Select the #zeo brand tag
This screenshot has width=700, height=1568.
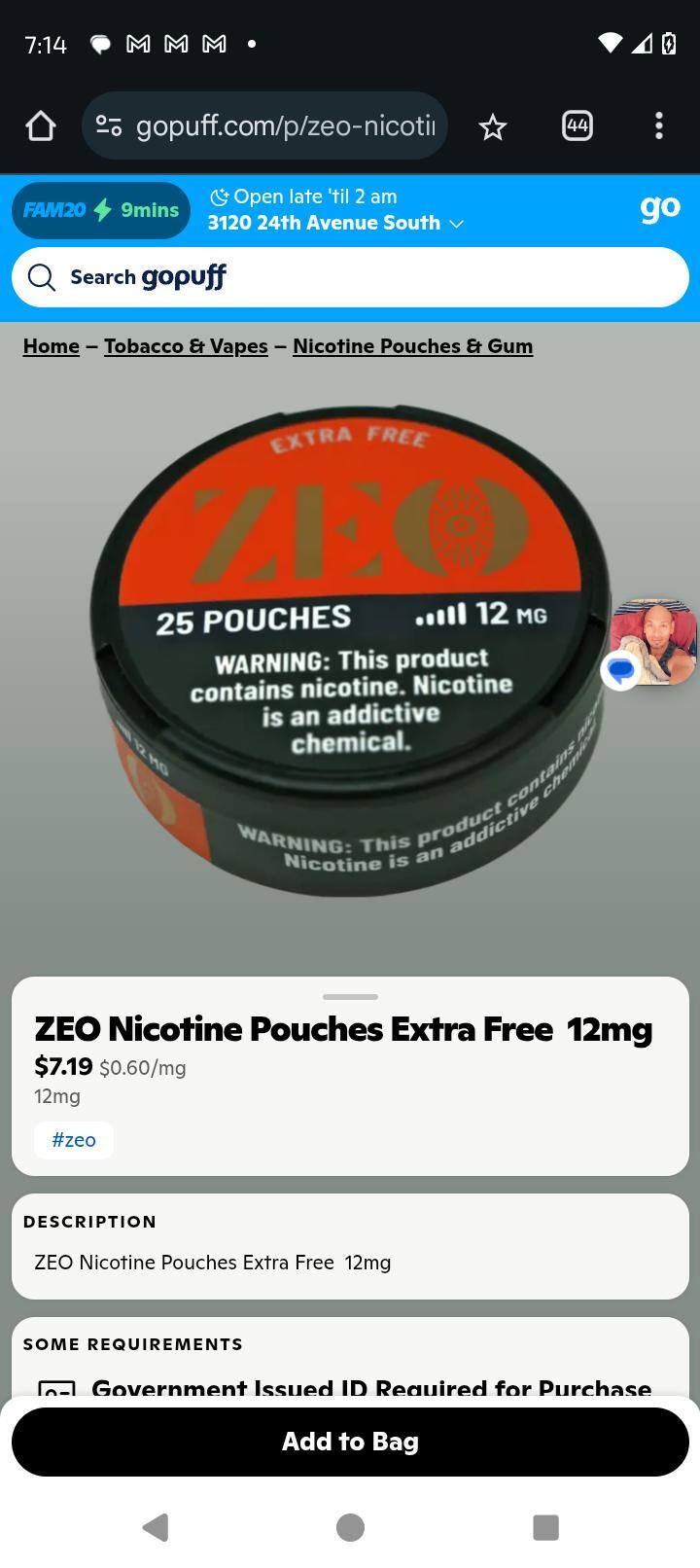click(74, 1140)
